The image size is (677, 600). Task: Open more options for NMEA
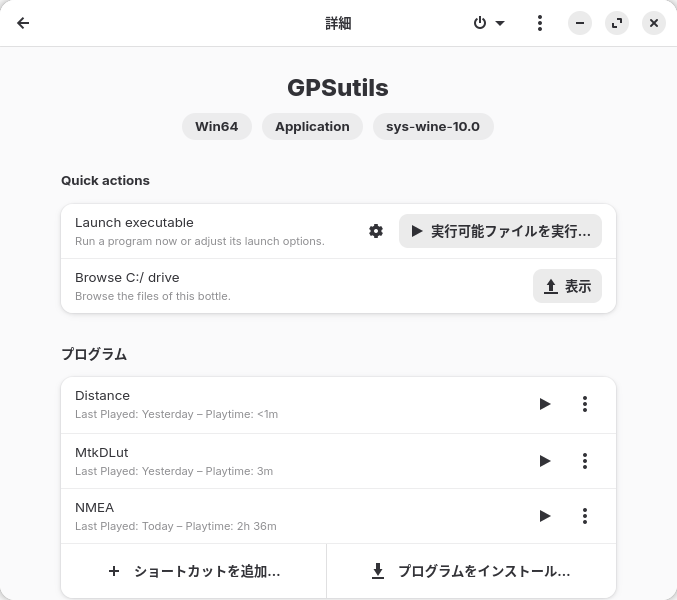click(x=585, y=516)
